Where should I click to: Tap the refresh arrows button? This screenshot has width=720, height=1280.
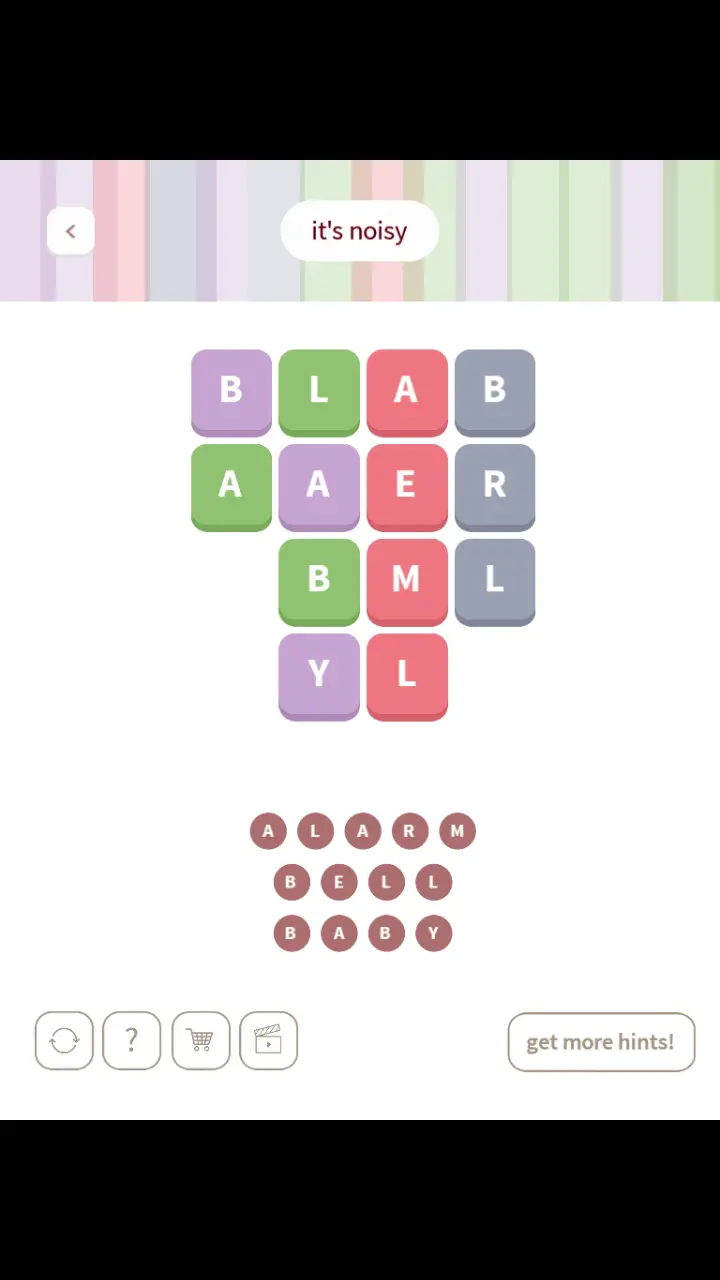(x=64, y=1041)
